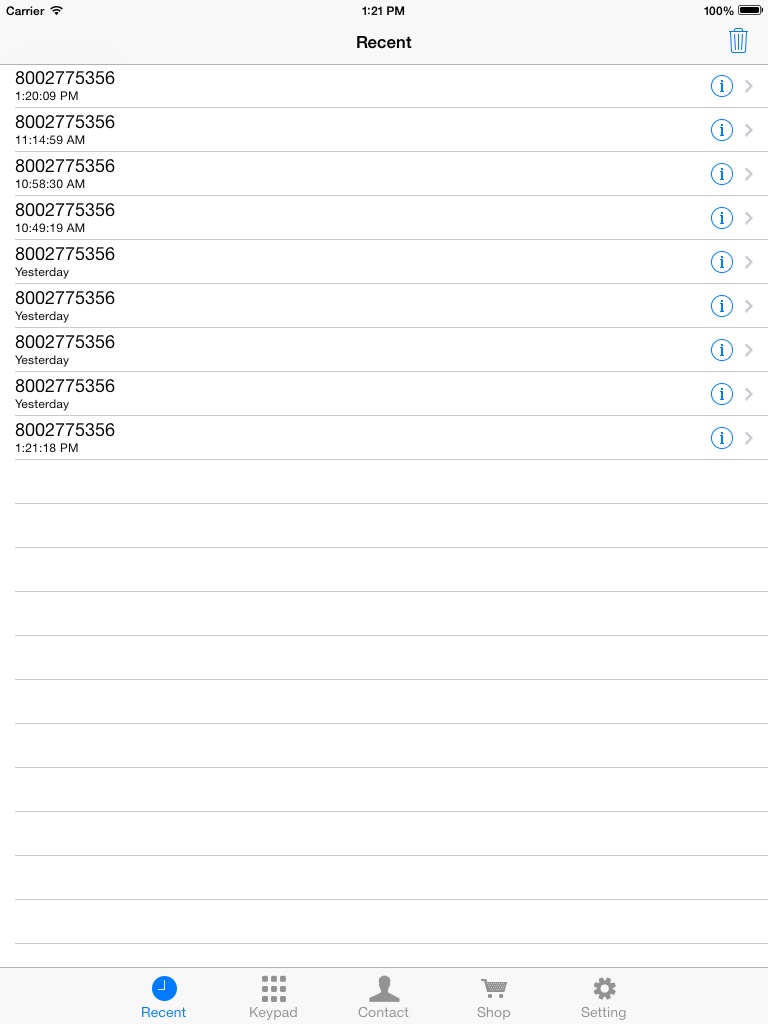768x1024 pixels.
Task: Select the call entry at 1:21:18 PM
Action: (384, 438)
